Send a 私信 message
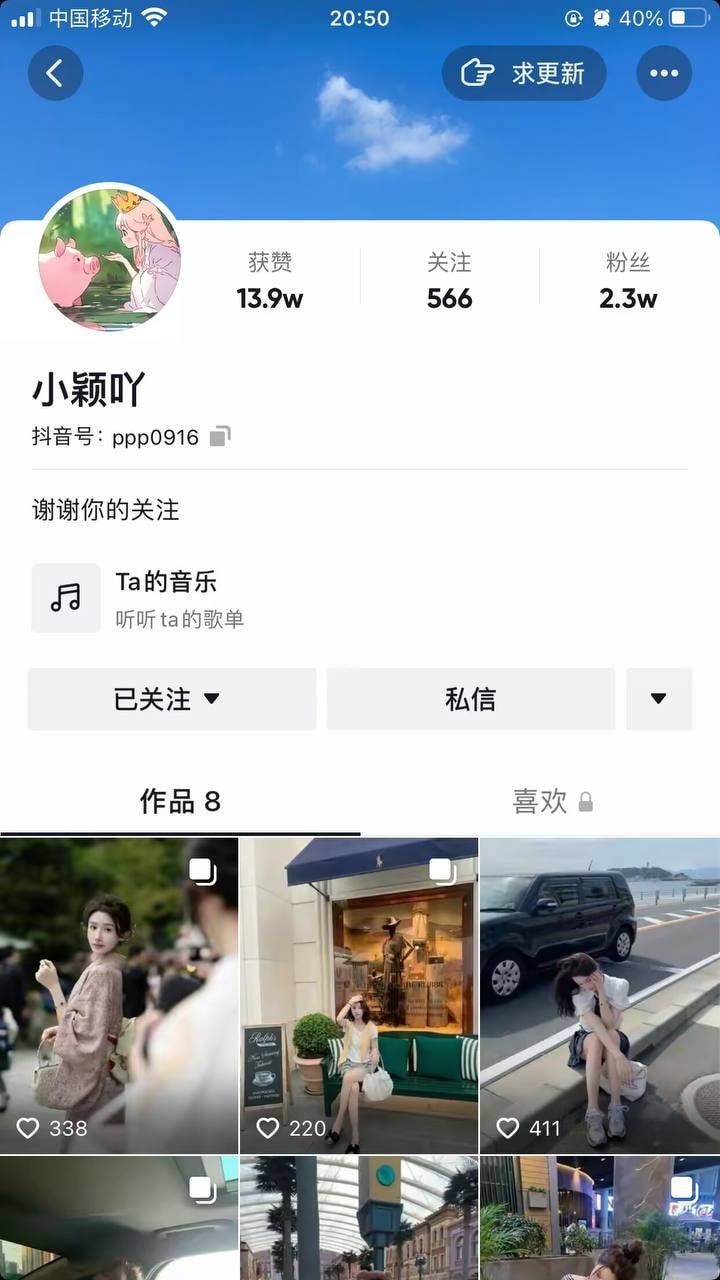The height and width of the screenshot is (1280, 720). [x=470, y=699]
